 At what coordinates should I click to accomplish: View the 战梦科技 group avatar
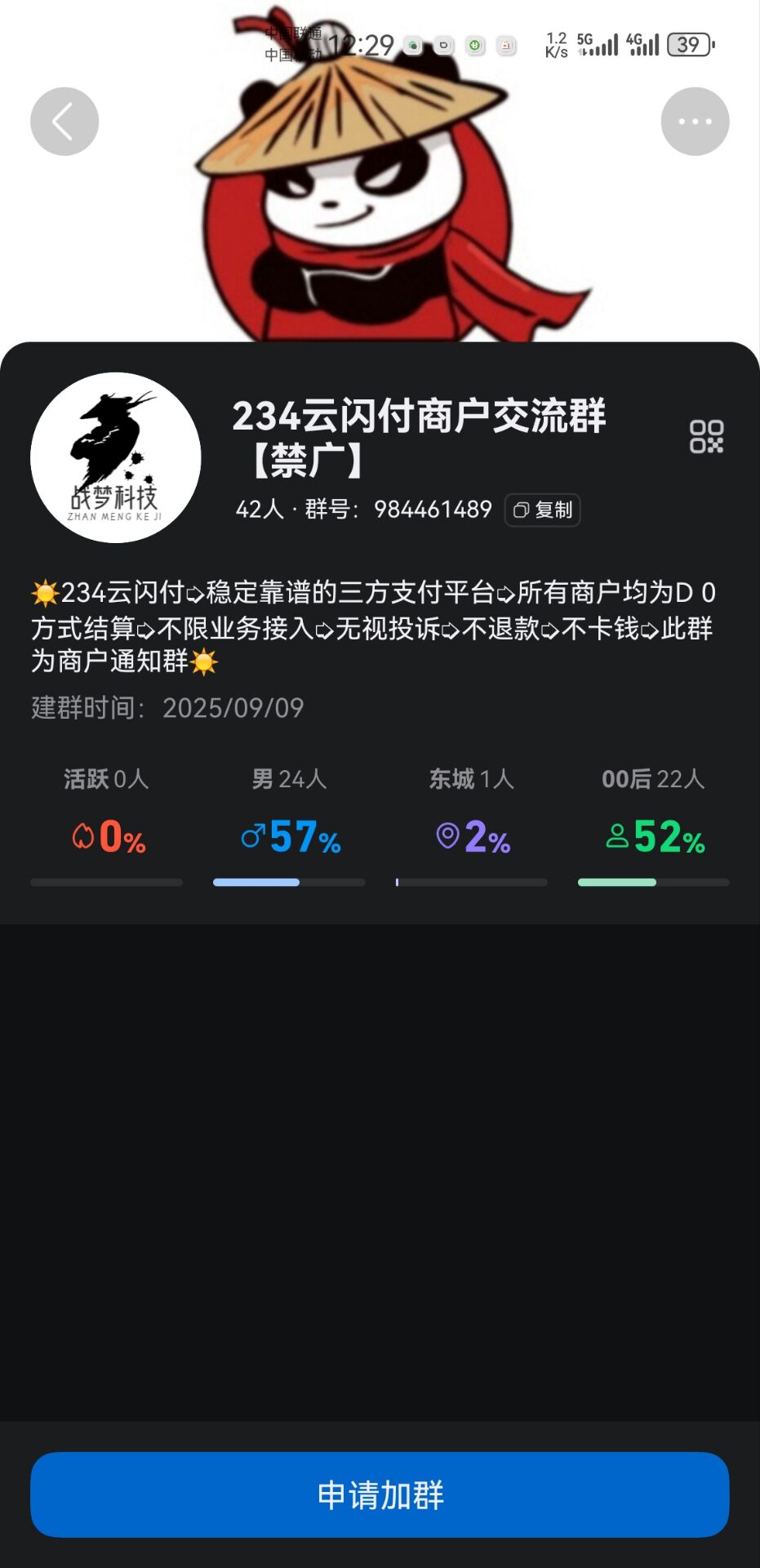point(116,457)
